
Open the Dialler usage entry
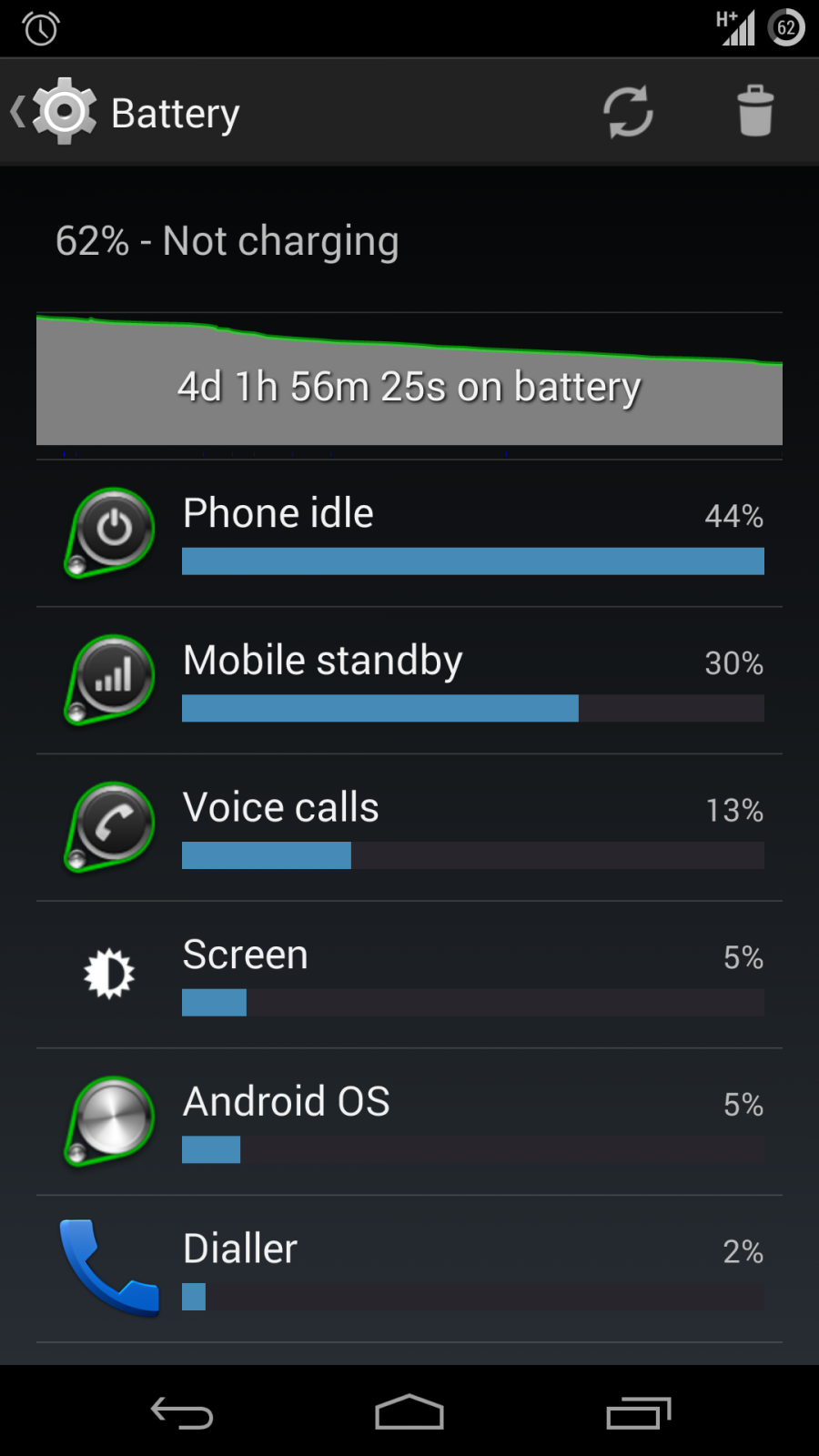tap(409, 1269)
